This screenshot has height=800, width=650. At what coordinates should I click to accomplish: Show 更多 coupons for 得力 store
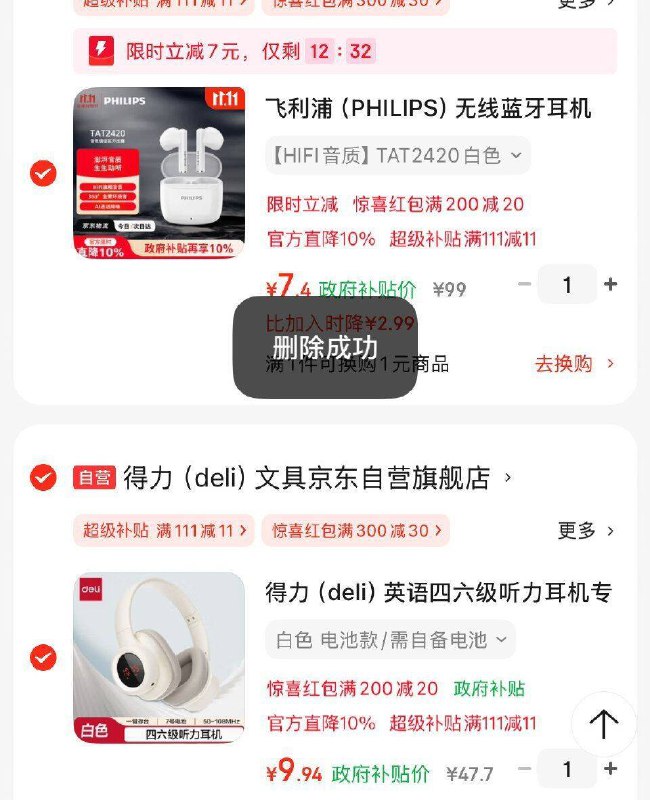(x=585, y=530)
